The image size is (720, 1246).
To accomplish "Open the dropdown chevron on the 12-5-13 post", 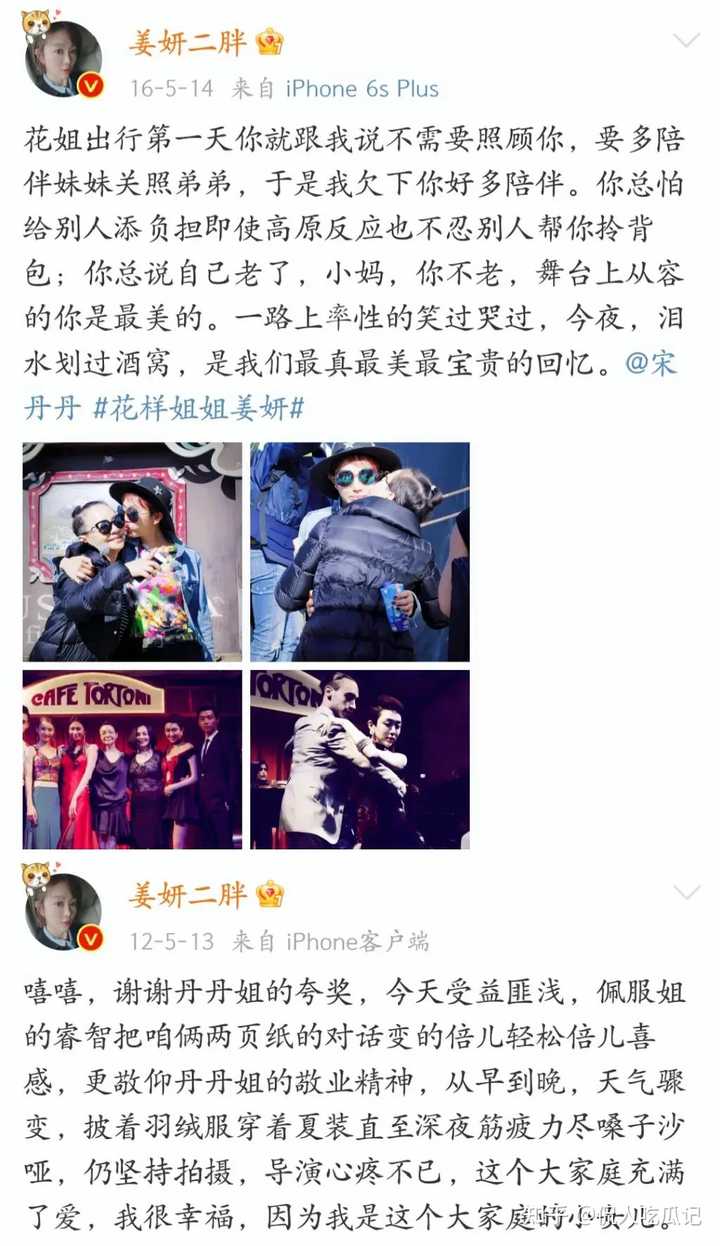I will tap(687, 891).
